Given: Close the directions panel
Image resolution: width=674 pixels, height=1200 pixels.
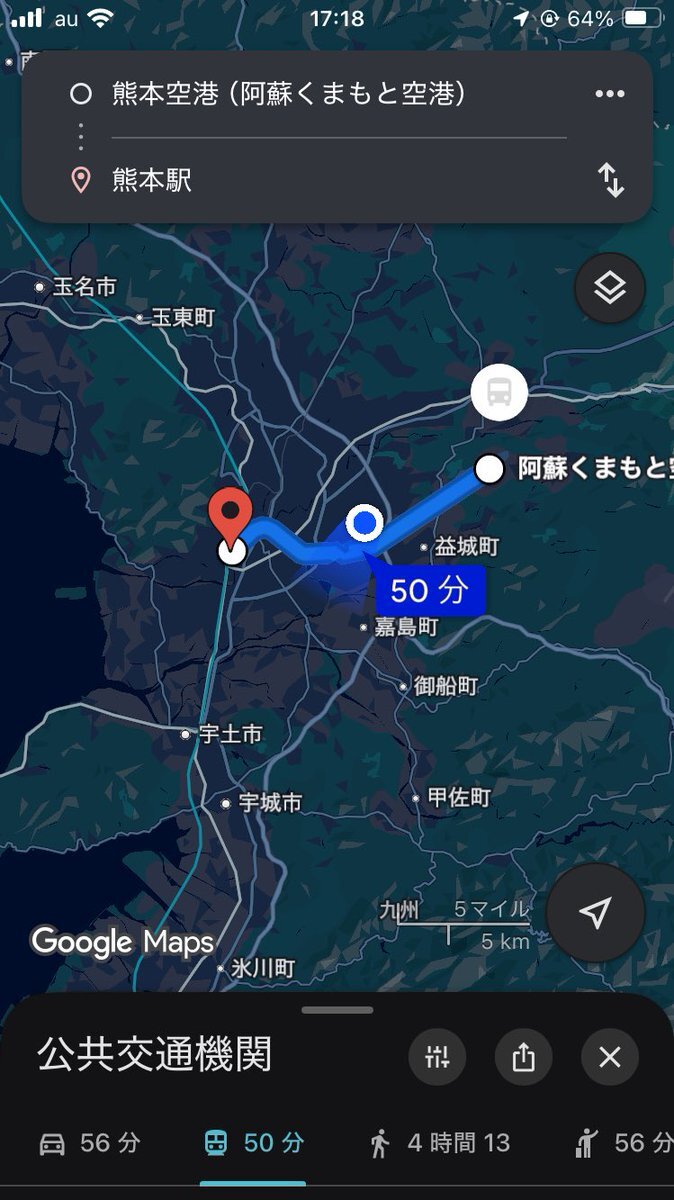Looking at the screenshot, I should point(609,1057).
